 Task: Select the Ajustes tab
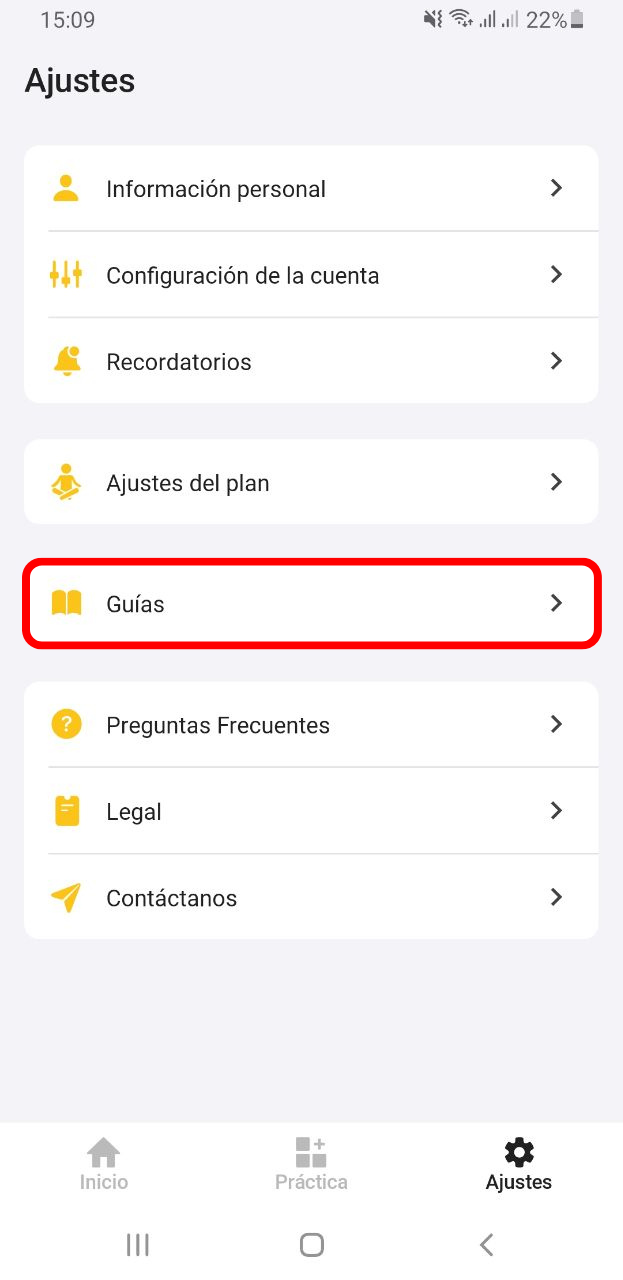[518, 1165]
